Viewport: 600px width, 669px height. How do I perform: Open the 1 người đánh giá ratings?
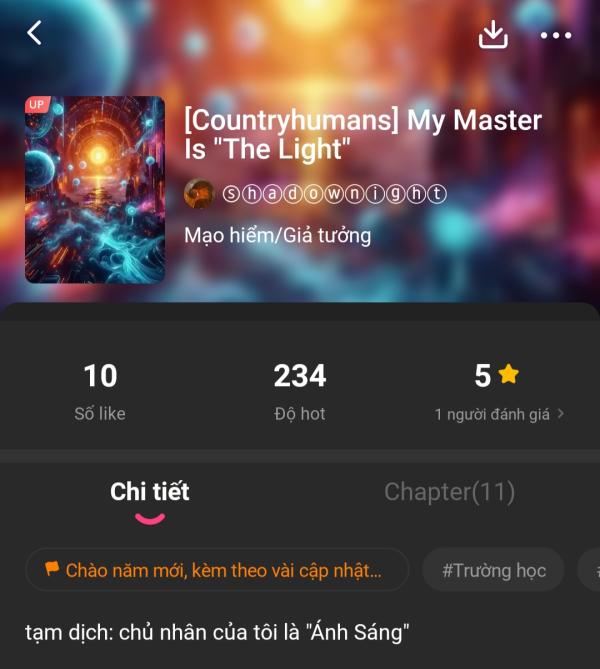tap(499, 414)
